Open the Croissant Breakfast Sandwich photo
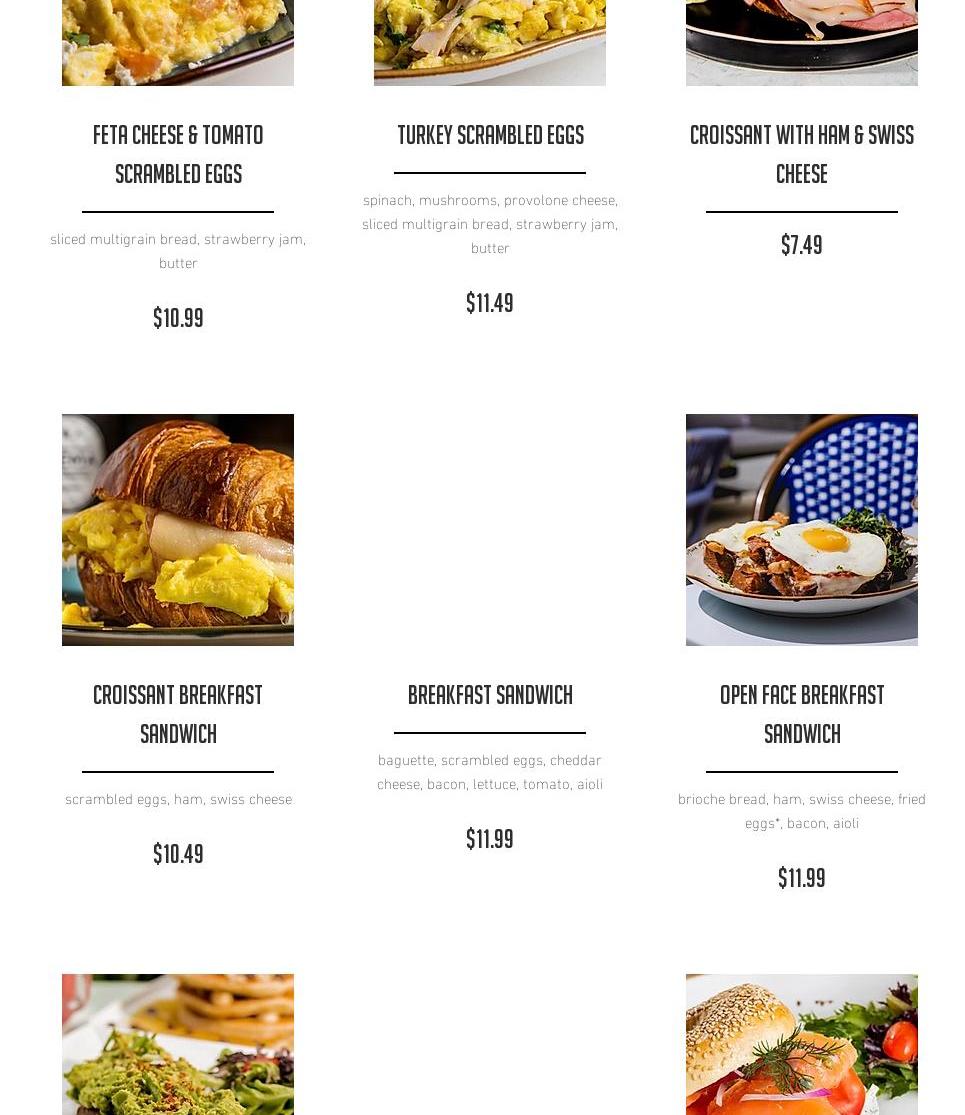965x1115 pixels. (x=178, y=529)
